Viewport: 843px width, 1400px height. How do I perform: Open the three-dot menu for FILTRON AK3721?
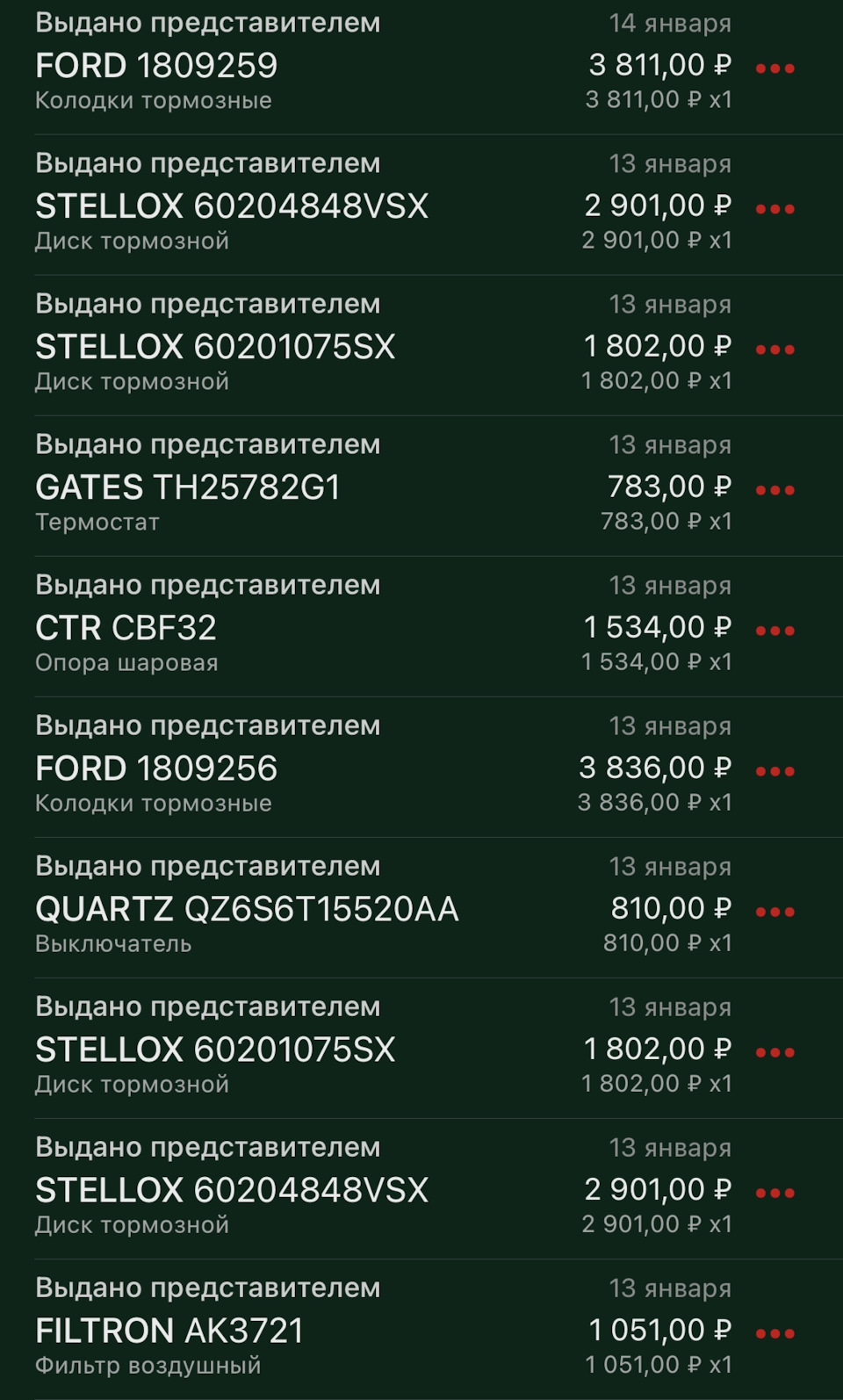pyautogui.click(x=775, y=1333)
